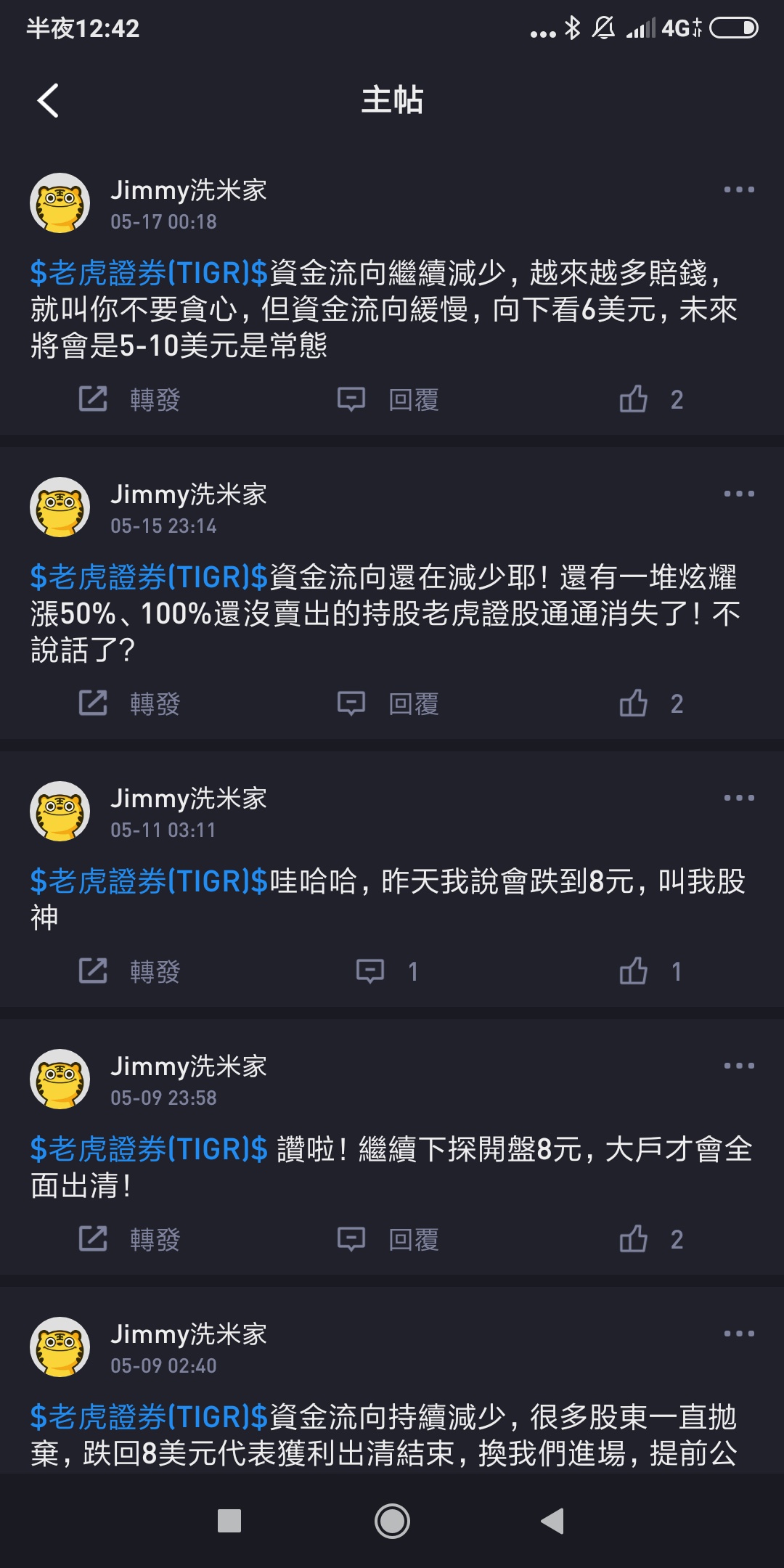
Task: Open overflow menu on the 05-11 03:11 post
Action: (738, 799)
